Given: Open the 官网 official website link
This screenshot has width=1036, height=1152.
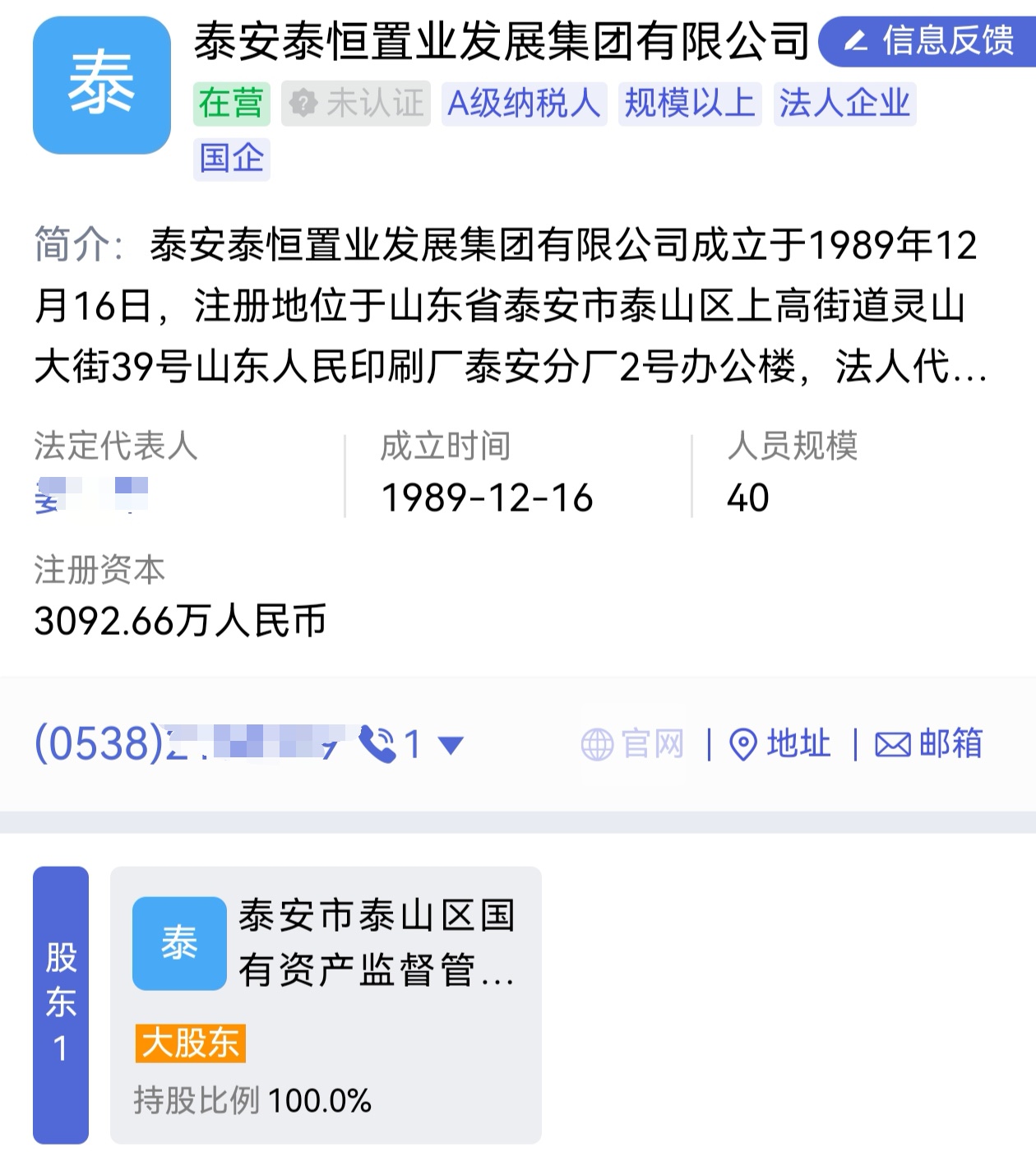Looking at the screenshot, I should point(633,744).
